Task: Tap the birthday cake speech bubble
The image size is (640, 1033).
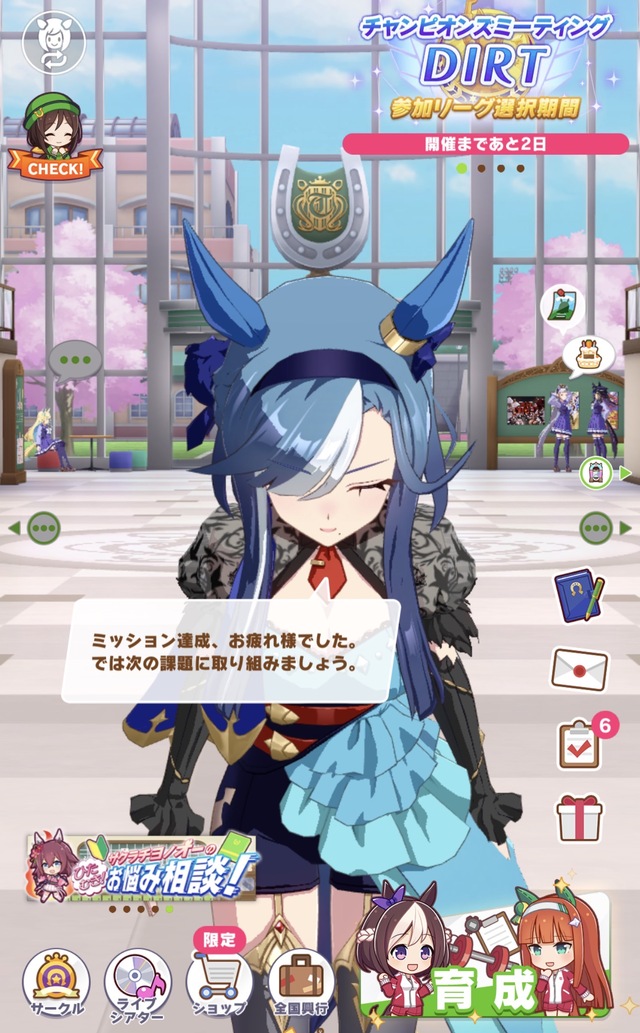Action: click(x=587, y=353)
